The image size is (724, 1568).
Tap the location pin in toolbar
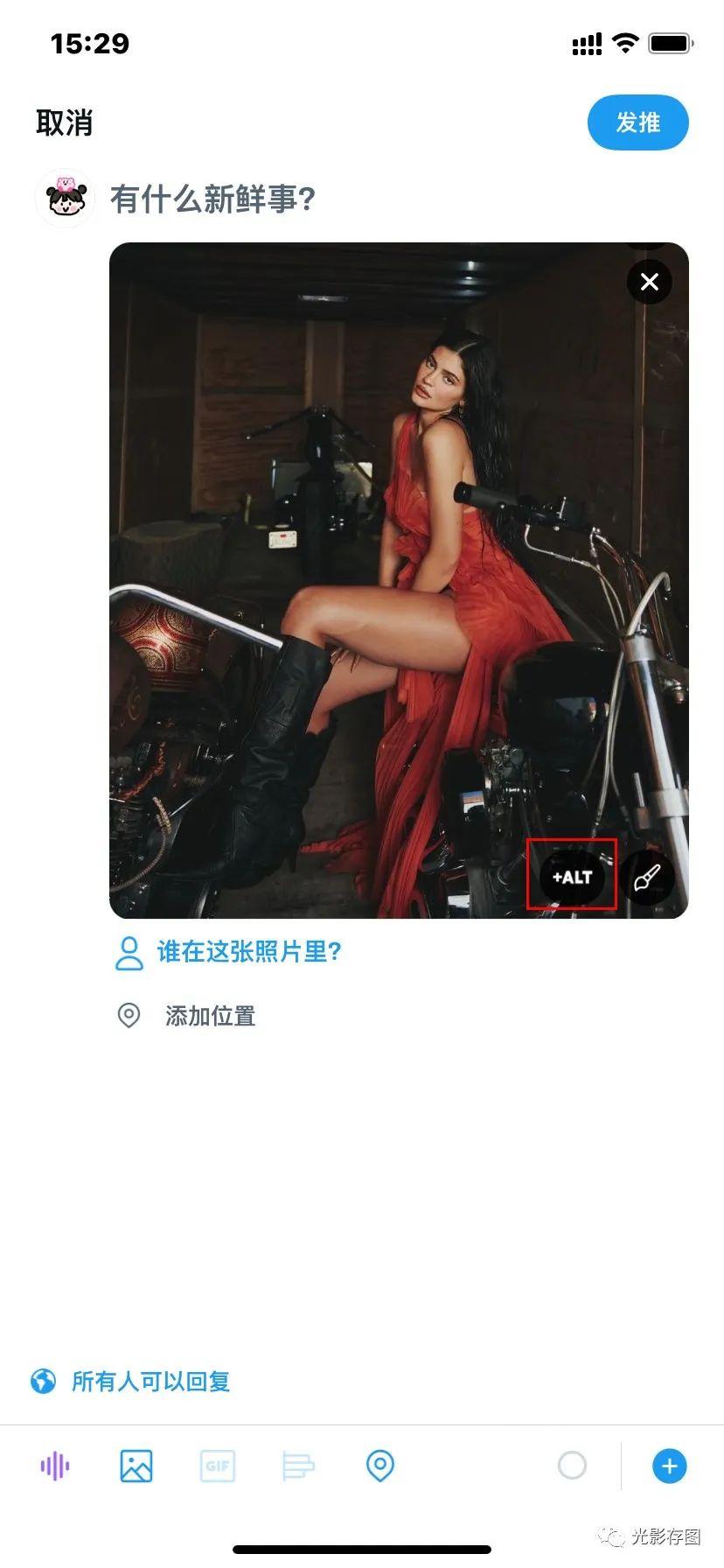tap(379, 1466)
